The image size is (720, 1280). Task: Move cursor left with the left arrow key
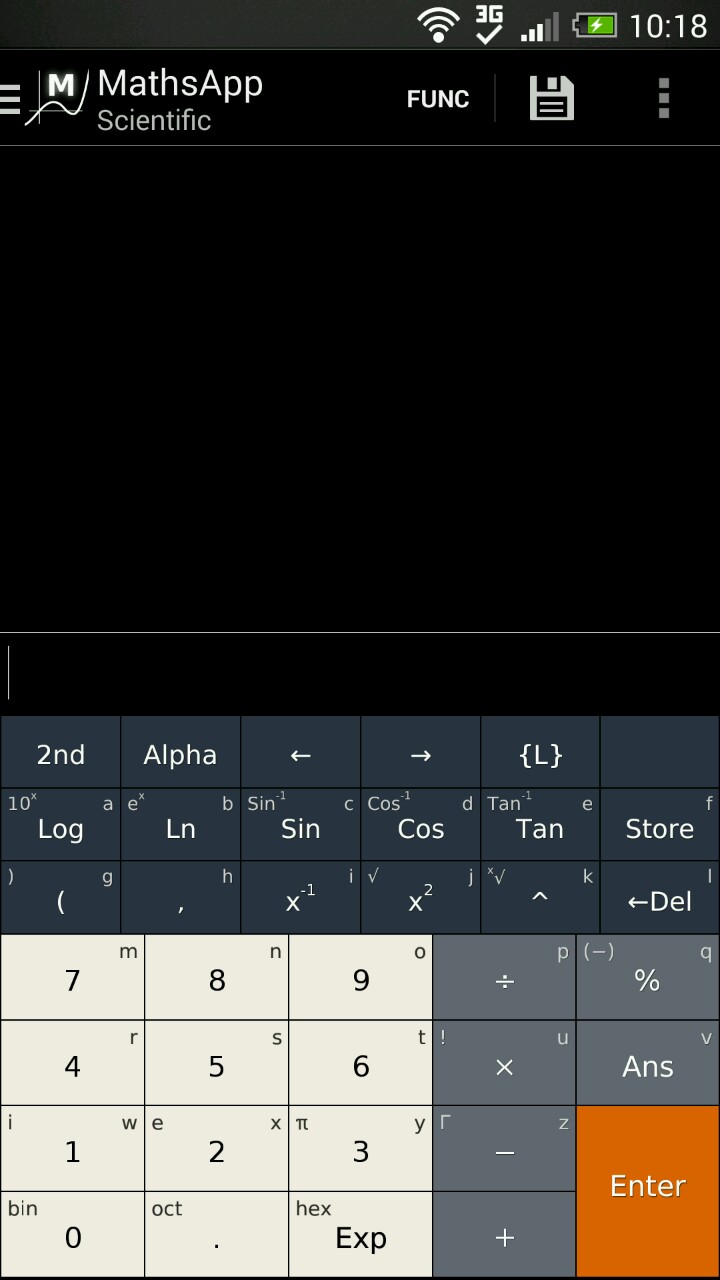click(x=300, y=755)
